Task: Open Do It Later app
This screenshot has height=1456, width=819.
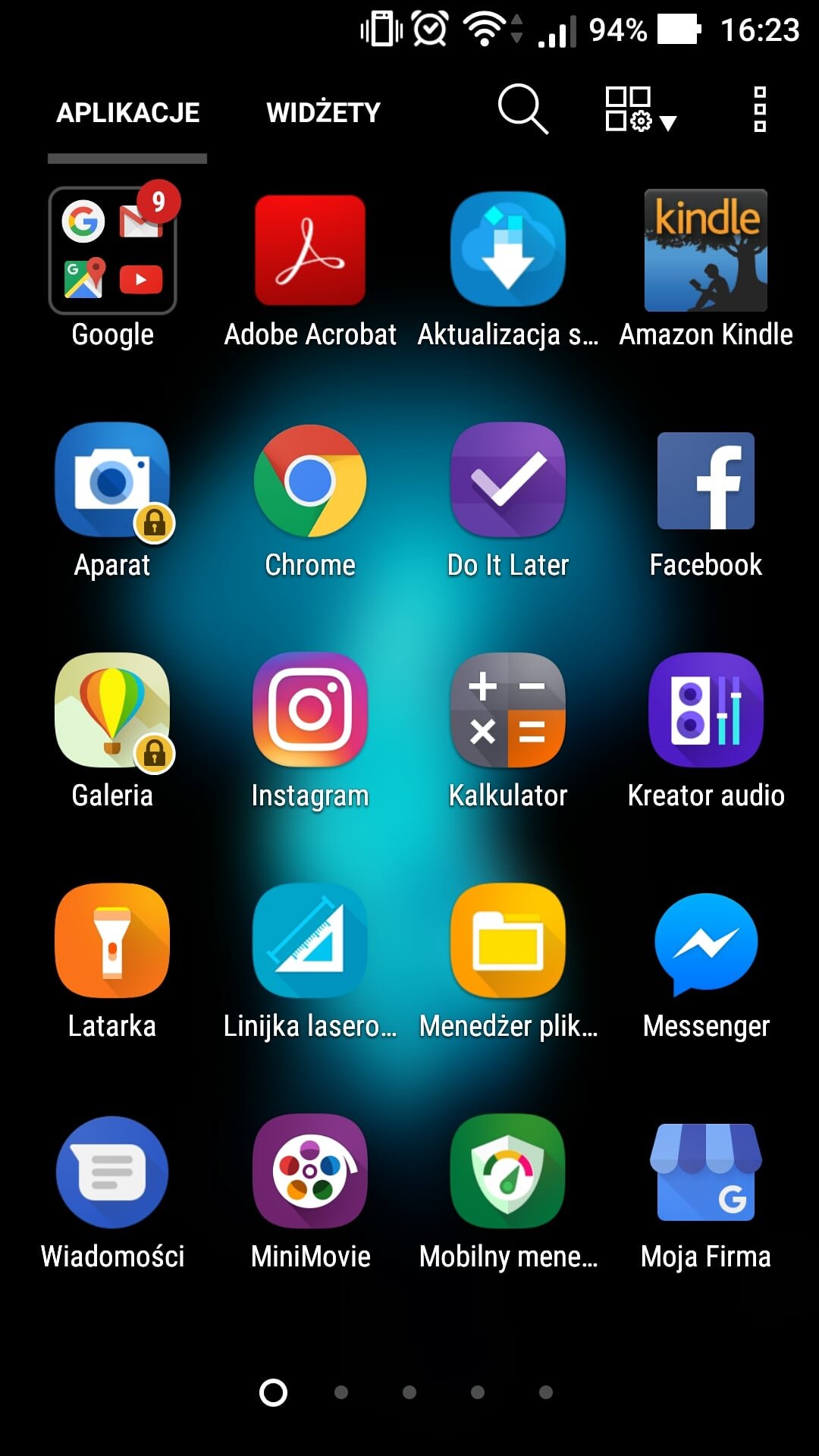Action: point(508,481)
